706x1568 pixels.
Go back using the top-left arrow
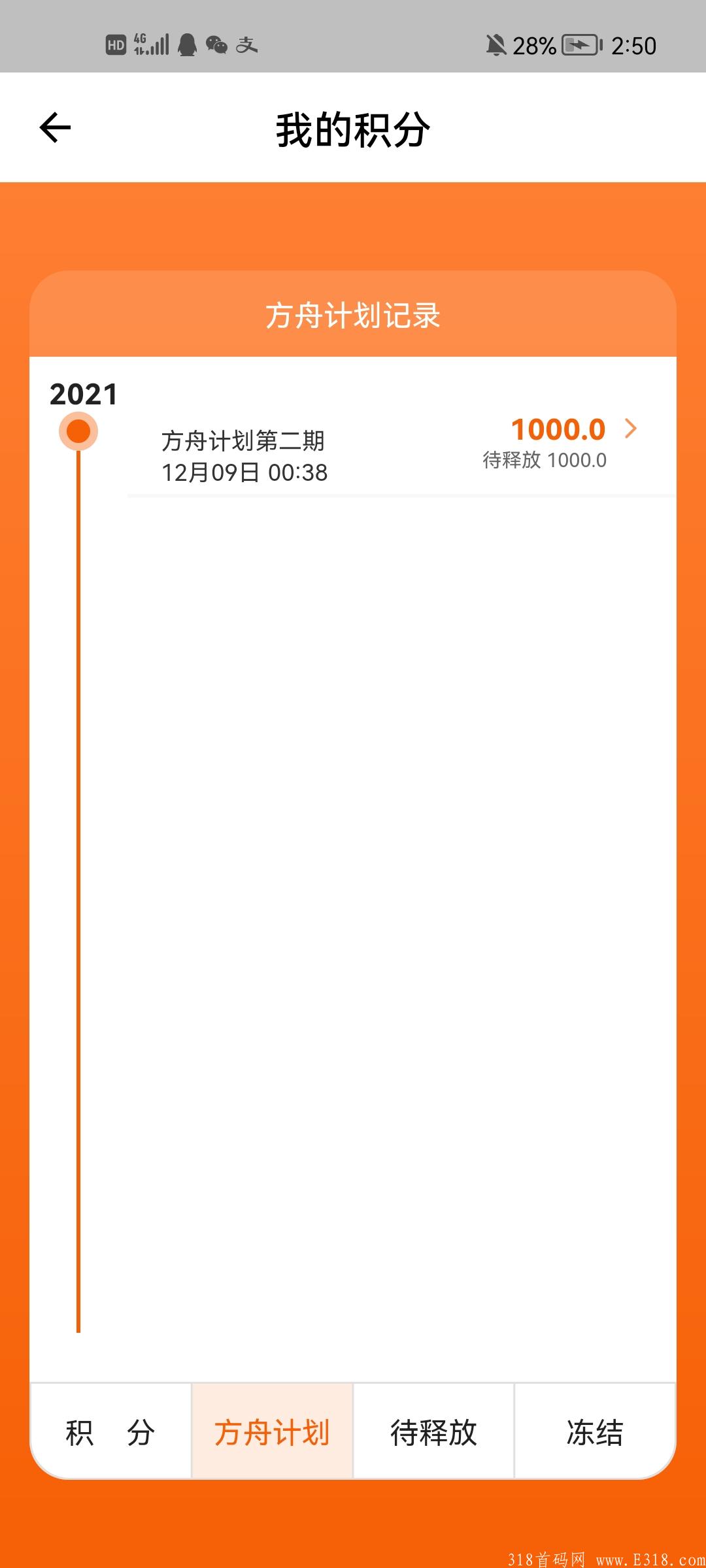point(55,127)
